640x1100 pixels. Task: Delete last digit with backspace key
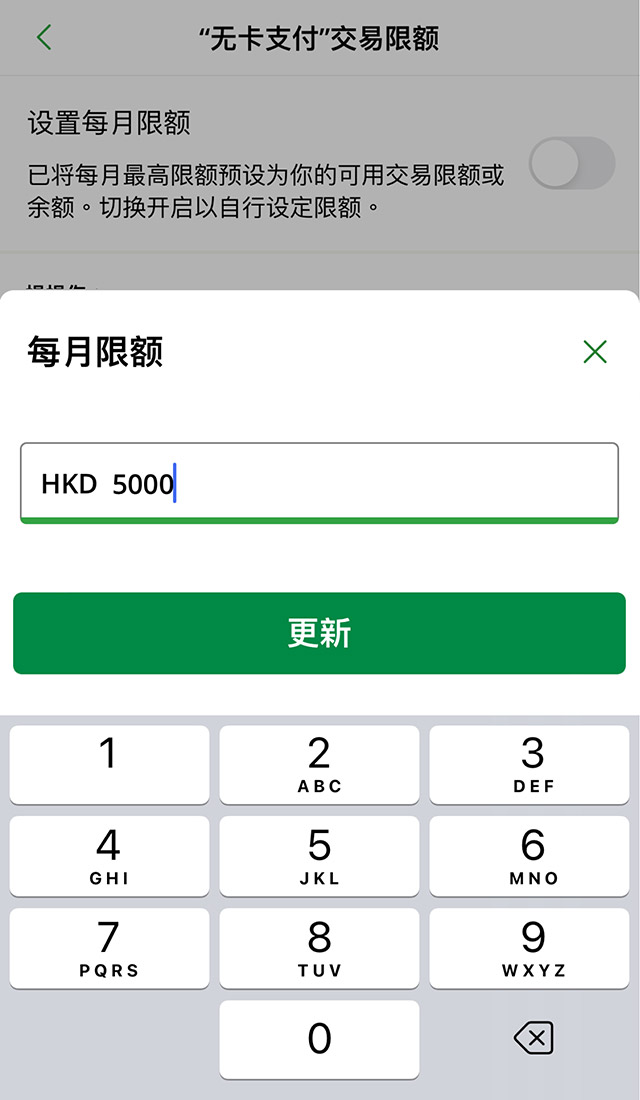(532, 1039)
